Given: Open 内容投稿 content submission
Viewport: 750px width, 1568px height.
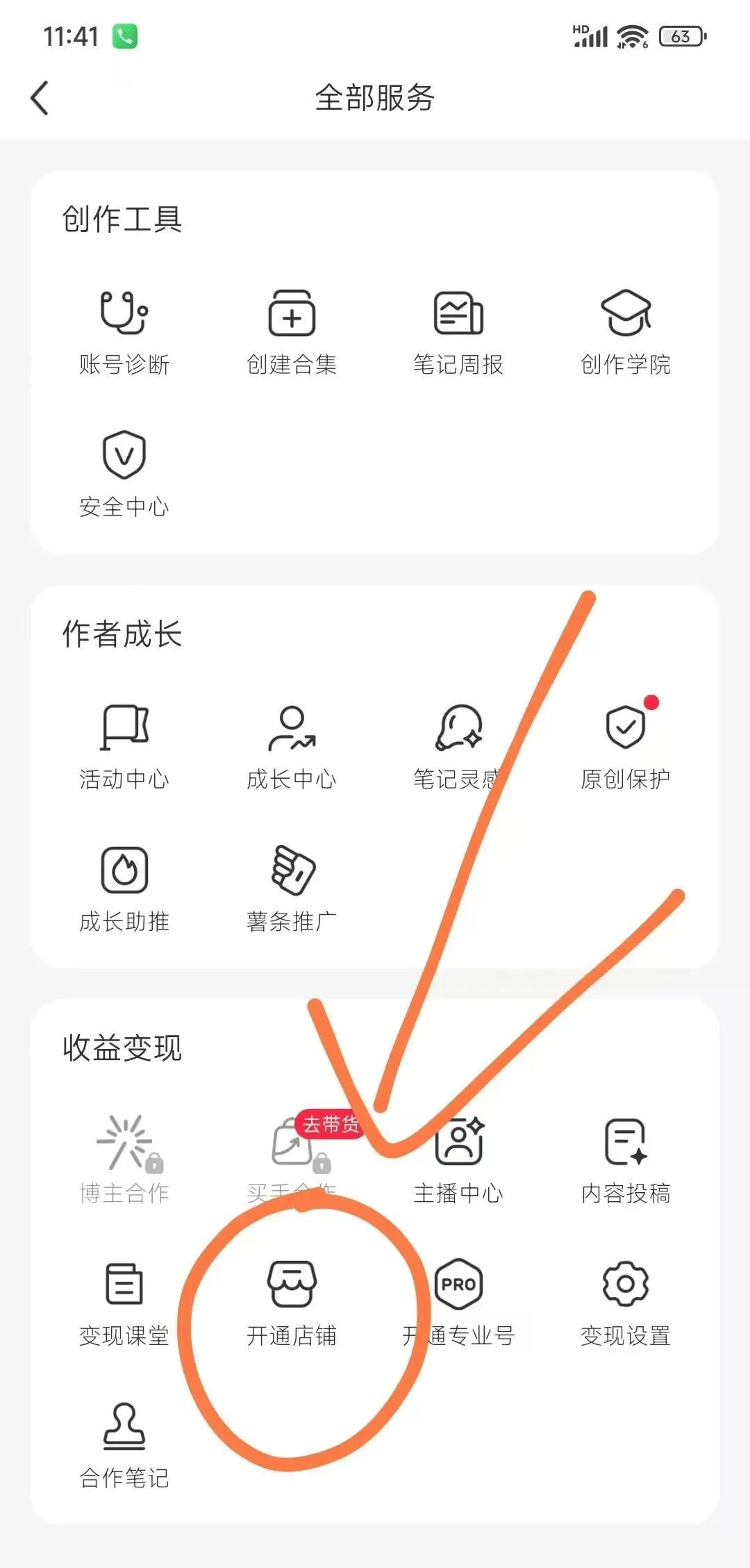Looking at the screenshot, I should pyautogui.click(x=626, y=1162).
